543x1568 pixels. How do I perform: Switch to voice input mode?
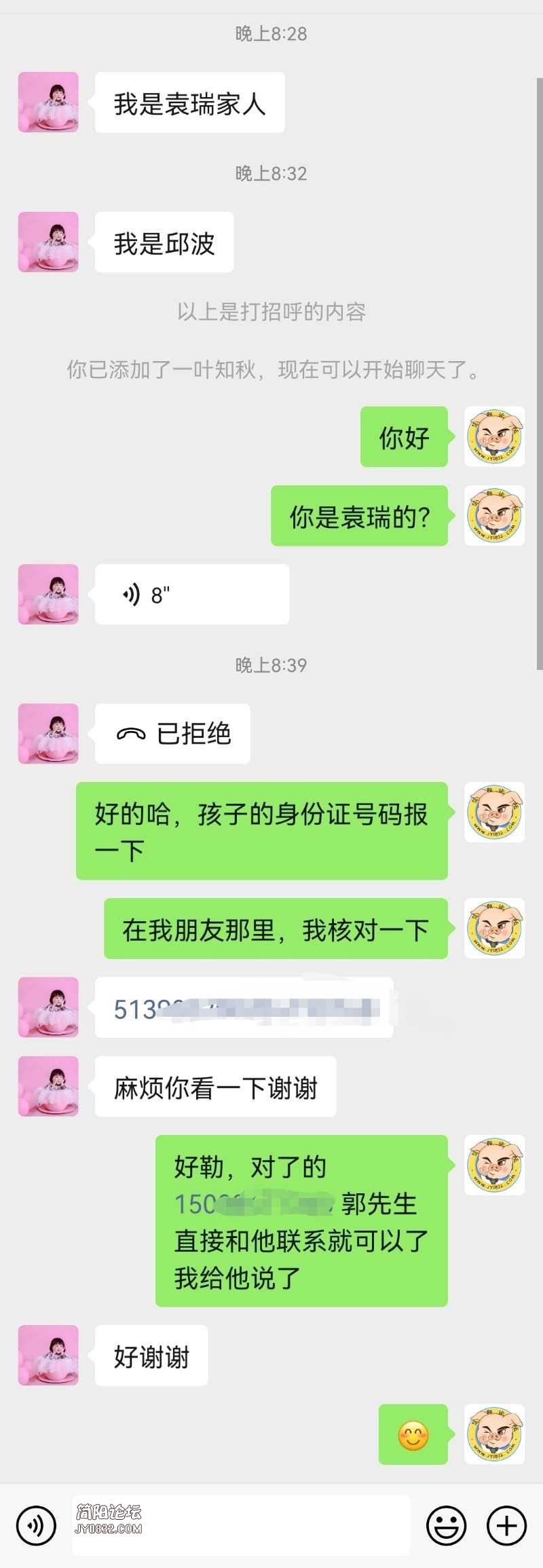pos(35,1525)
